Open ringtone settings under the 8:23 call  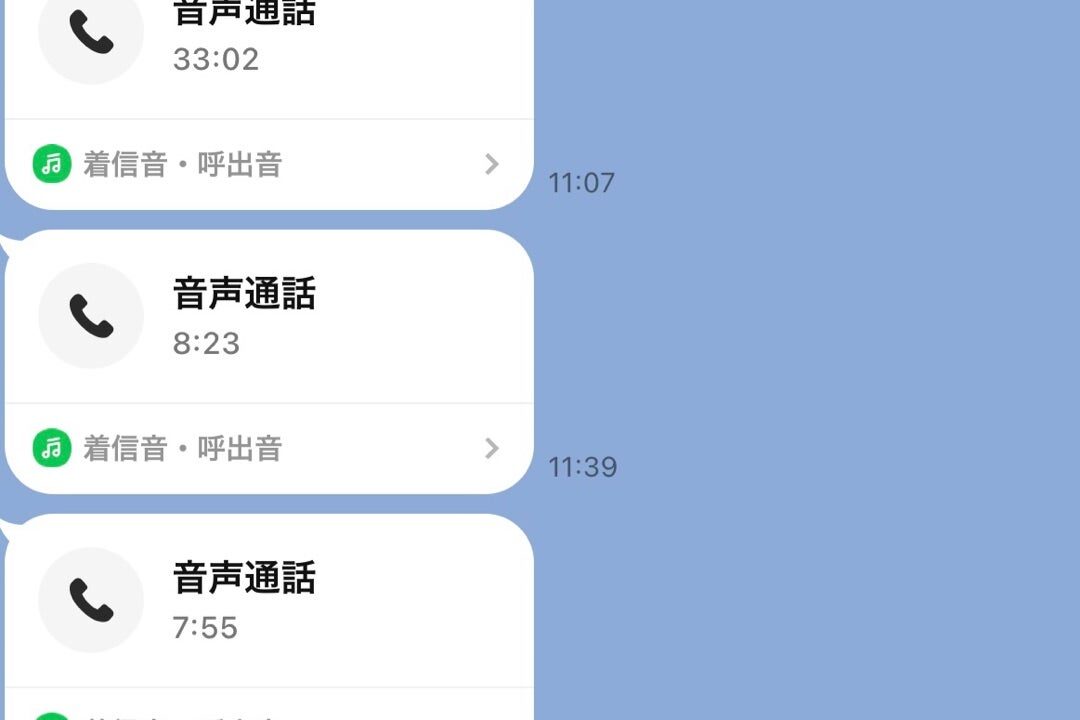[x=268, y=448]
